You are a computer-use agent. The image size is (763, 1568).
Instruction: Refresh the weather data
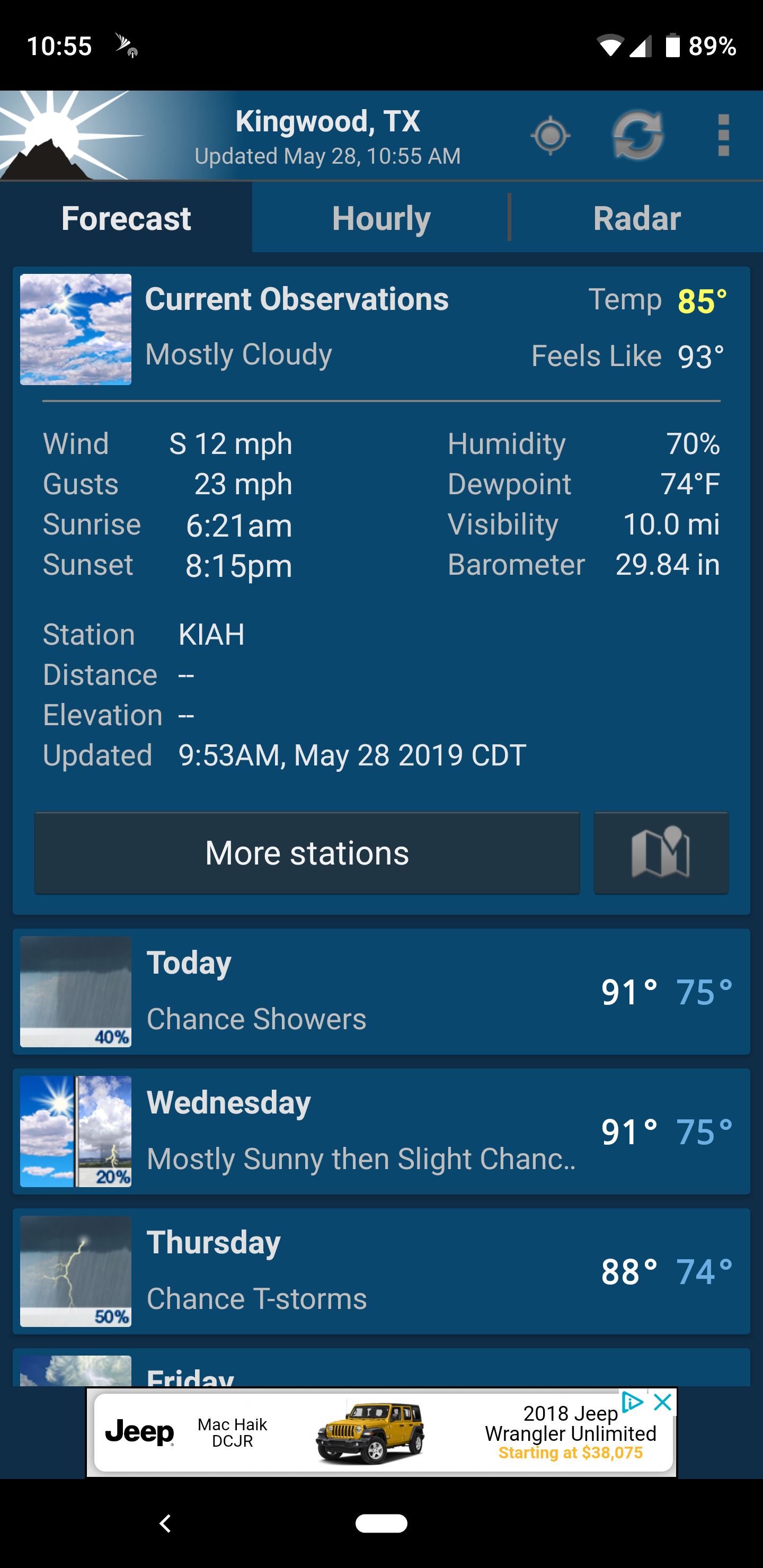[x=637, y=135]
